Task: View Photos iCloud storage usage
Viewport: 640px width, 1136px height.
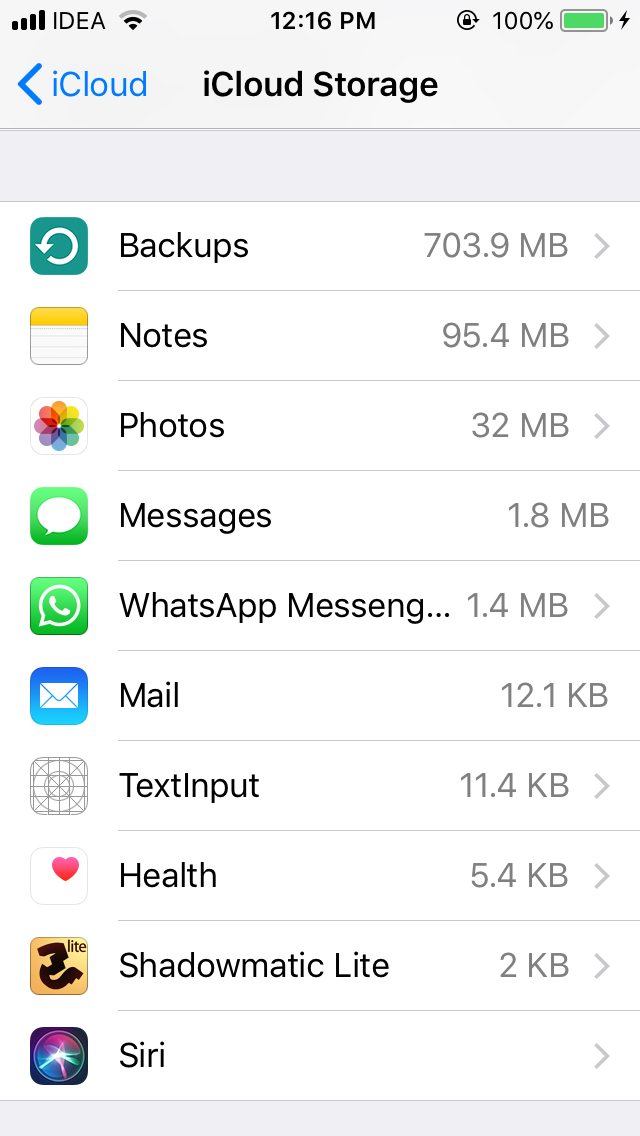Action: tap(320, 426)
